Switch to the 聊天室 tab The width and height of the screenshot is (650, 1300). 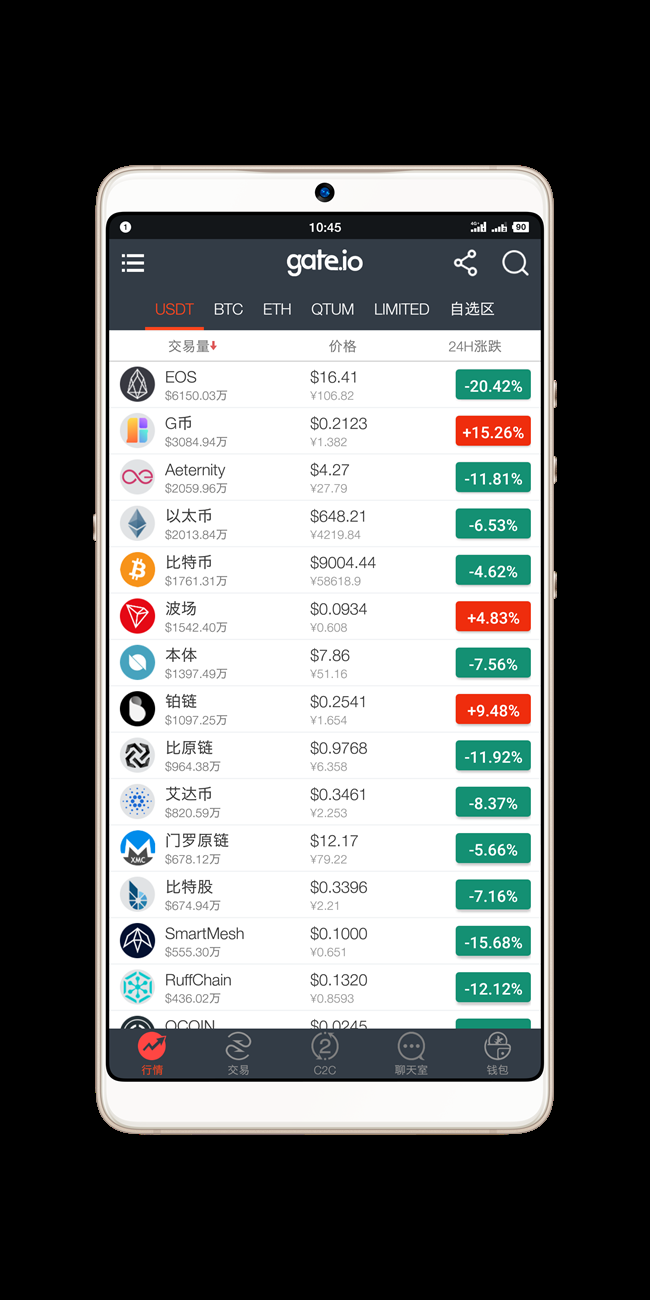411,1053
